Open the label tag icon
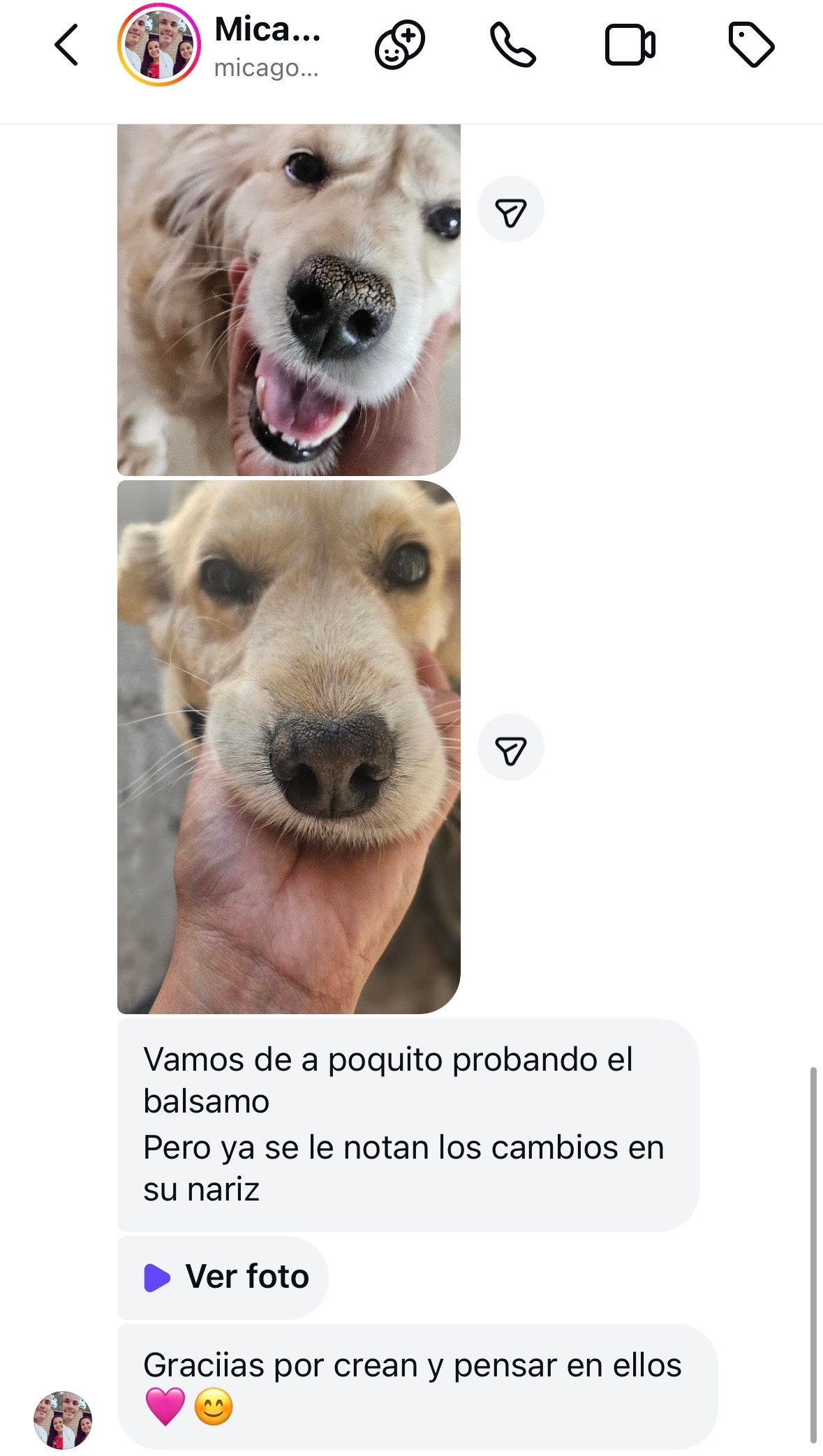823x1456 pixels. pyautogui.click(x=751, y=45)
